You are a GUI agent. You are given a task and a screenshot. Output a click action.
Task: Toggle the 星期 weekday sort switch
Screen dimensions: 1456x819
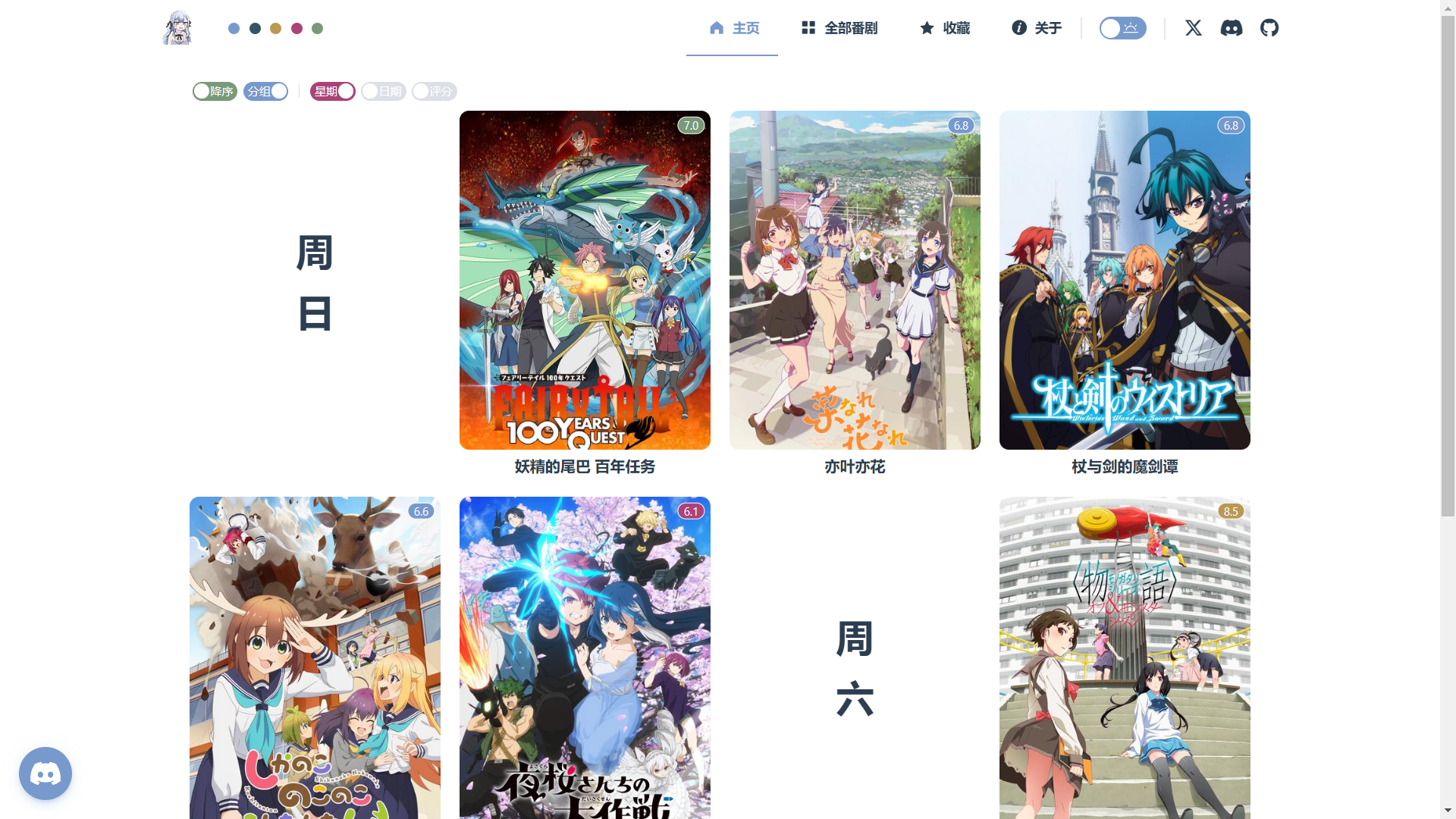pos(332,92)
